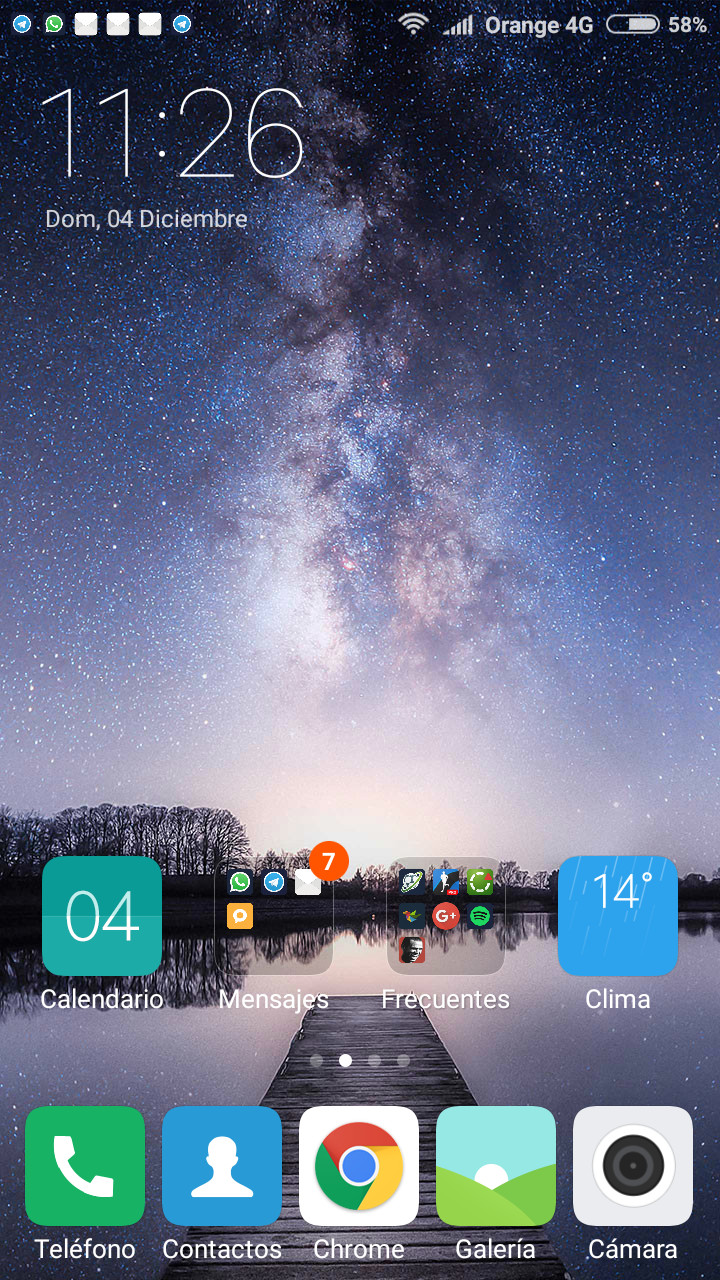Launch the Clima weather app
The width and height of the screenshot is (720, 1280).
(618, 915)
